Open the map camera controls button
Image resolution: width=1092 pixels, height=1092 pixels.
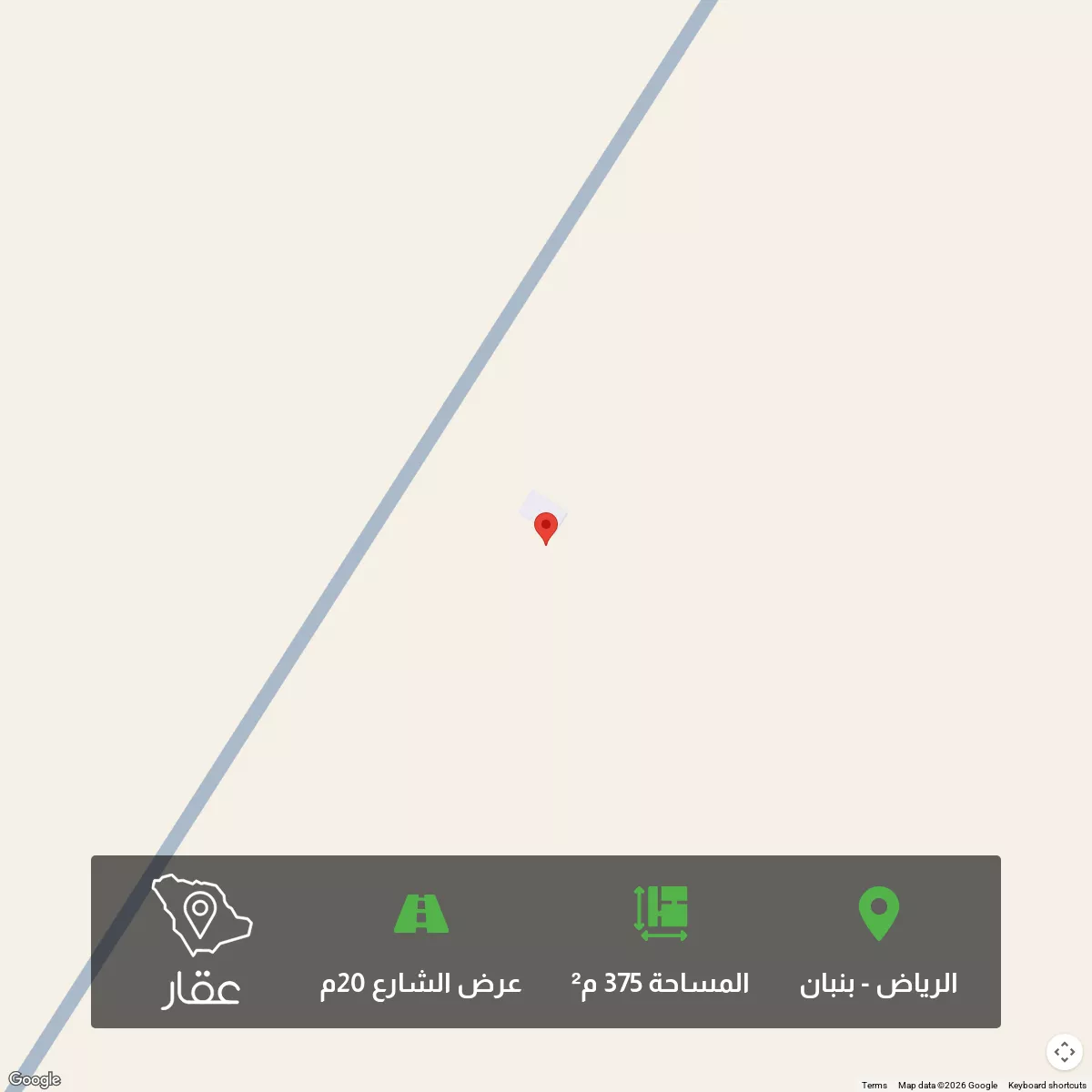1064,1052
